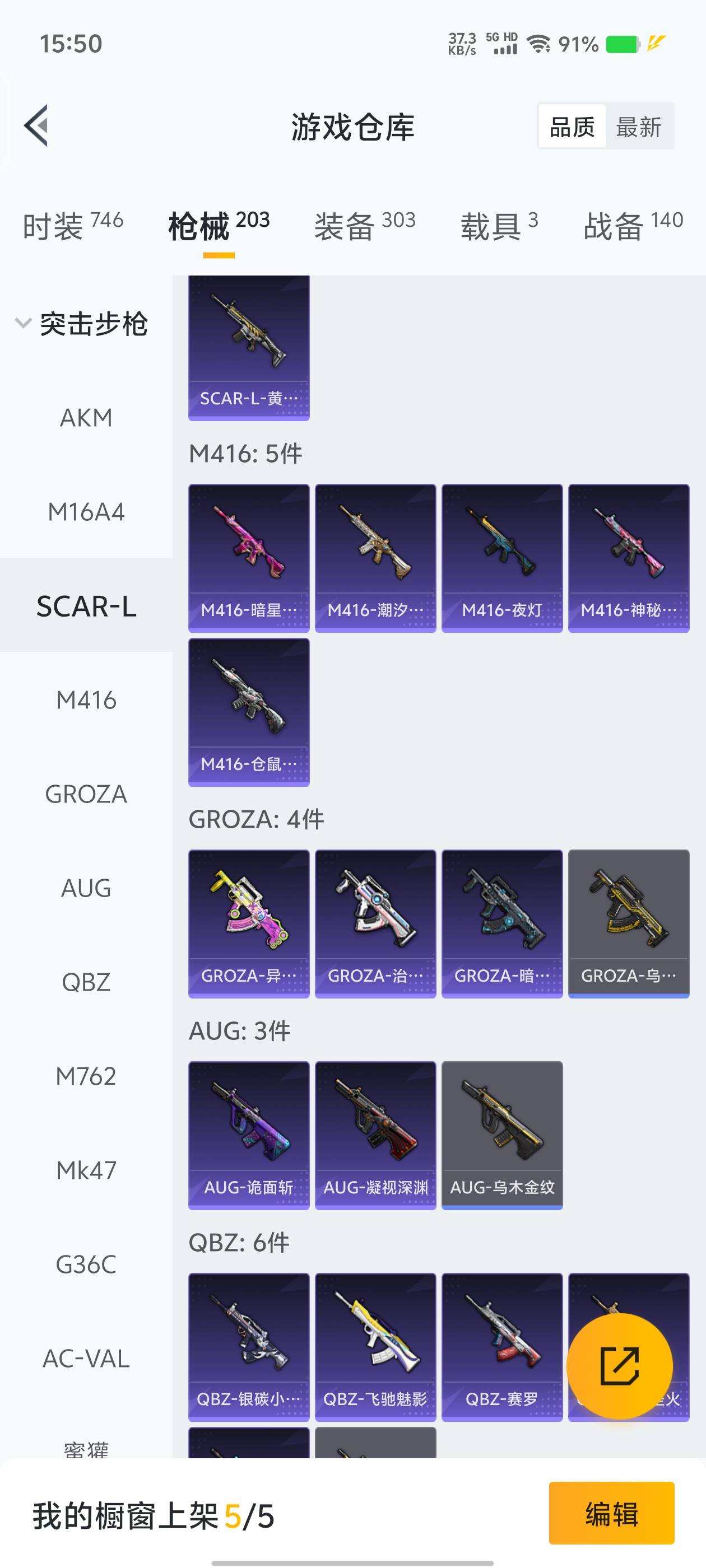This screenshot has width=706, height=1568.
Task: Open the M416-夜灯 skin tile
Action: point(502,558)
